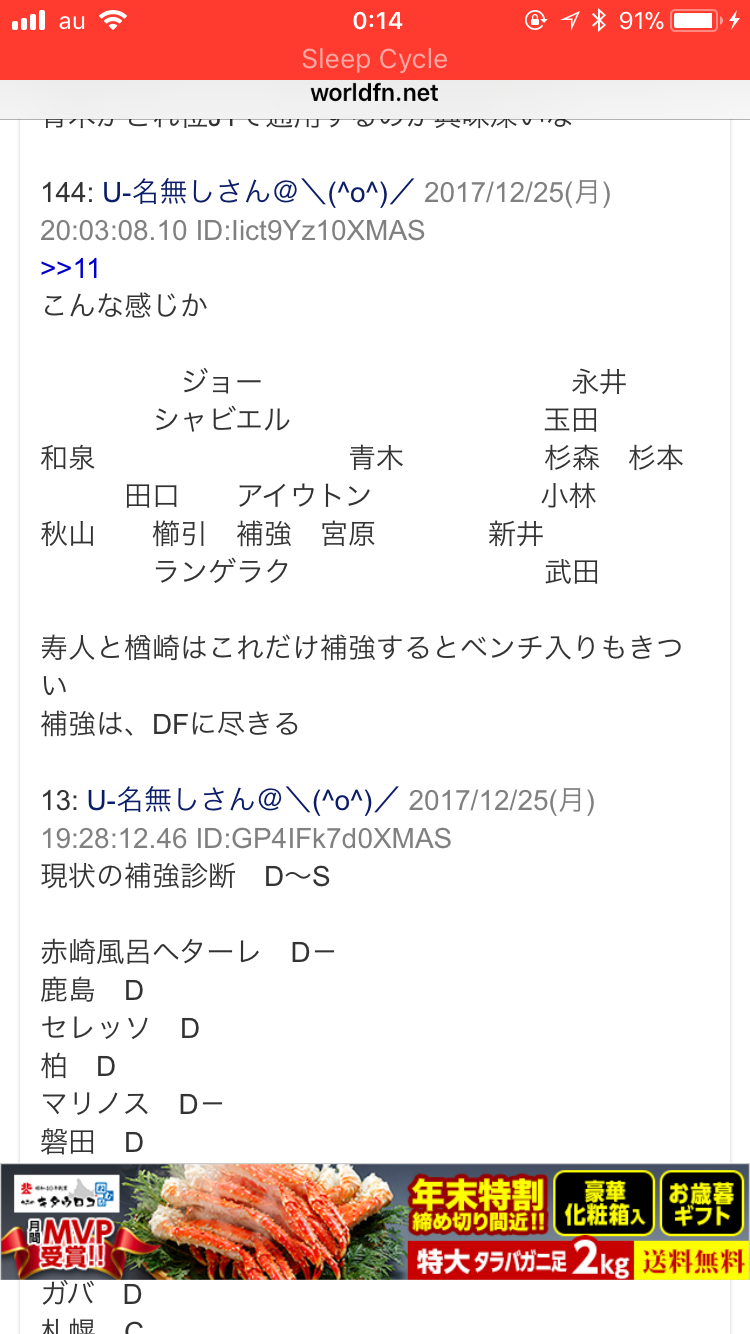Open poster name link on post 144
The height and width of the screenshot is (1334, 750).
point(258,192)
